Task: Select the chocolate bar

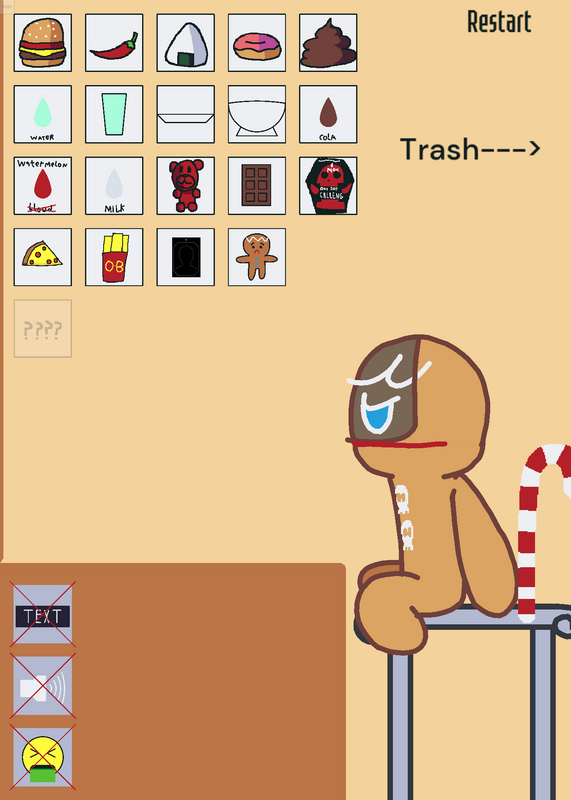Action: [x=257, y=186]
